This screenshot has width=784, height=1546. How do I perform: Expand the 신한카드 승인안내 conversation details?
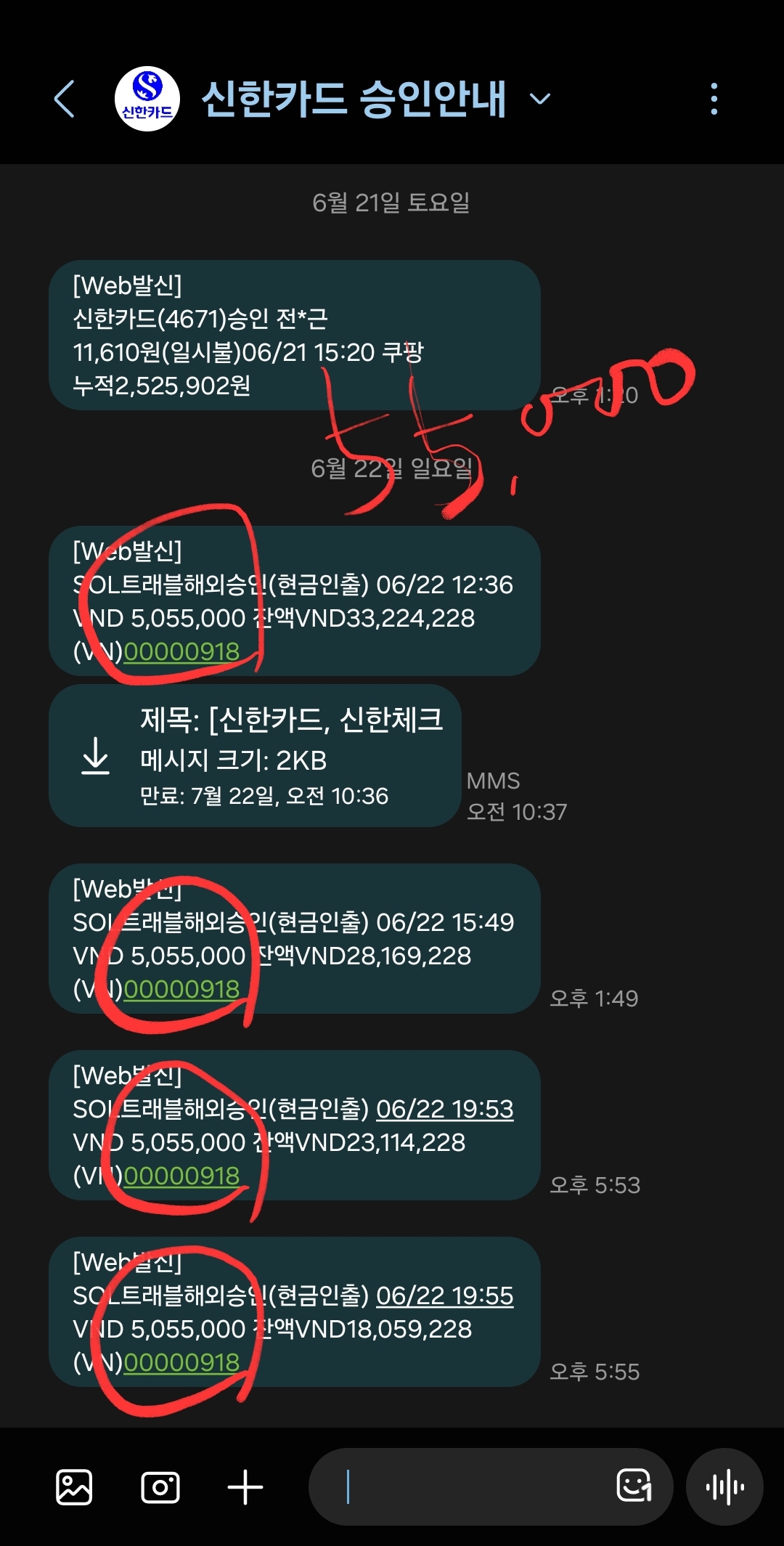pyautogui.click(x=540, y=99)
